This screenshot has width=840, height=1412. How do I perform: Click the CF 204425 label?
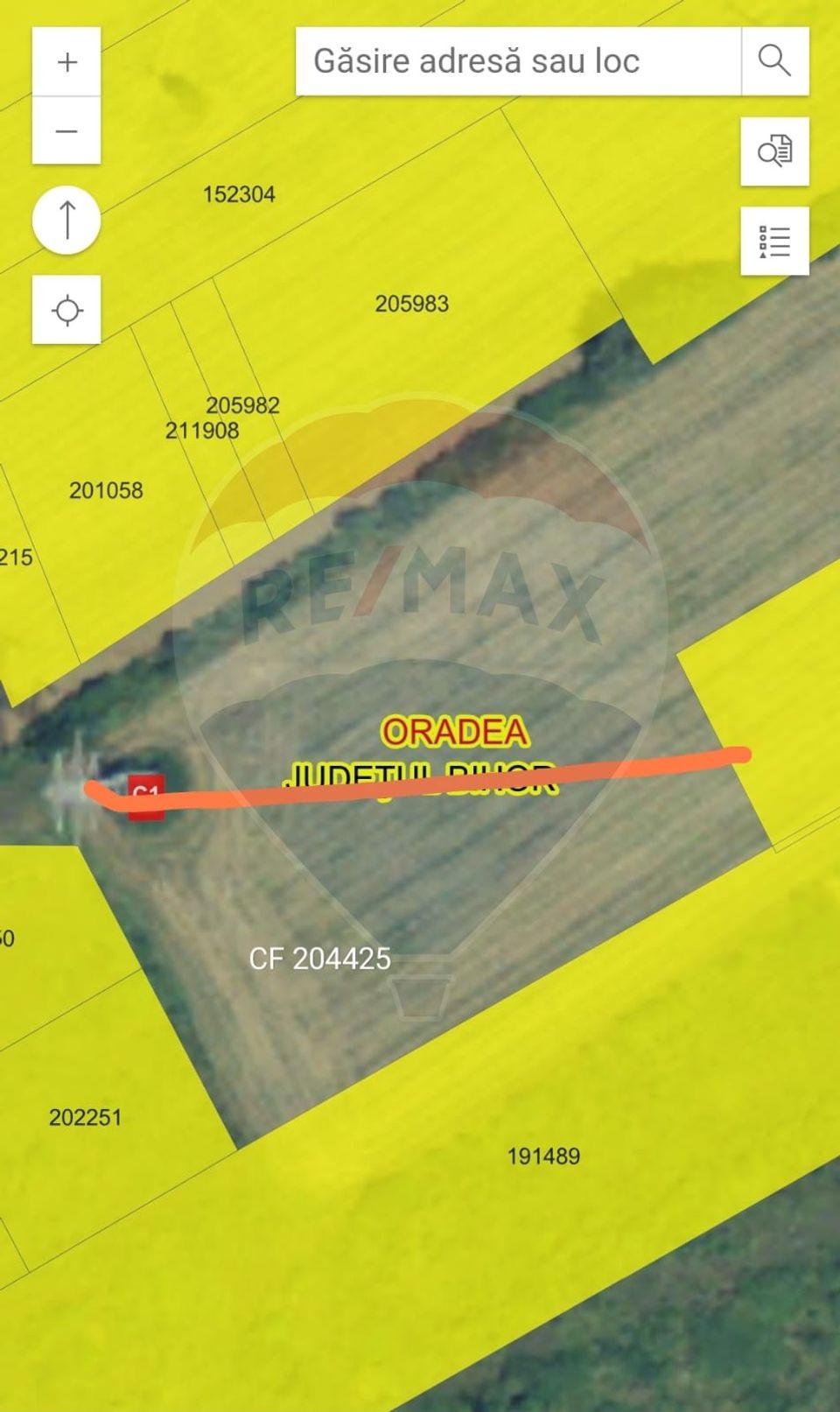(321, 959)
